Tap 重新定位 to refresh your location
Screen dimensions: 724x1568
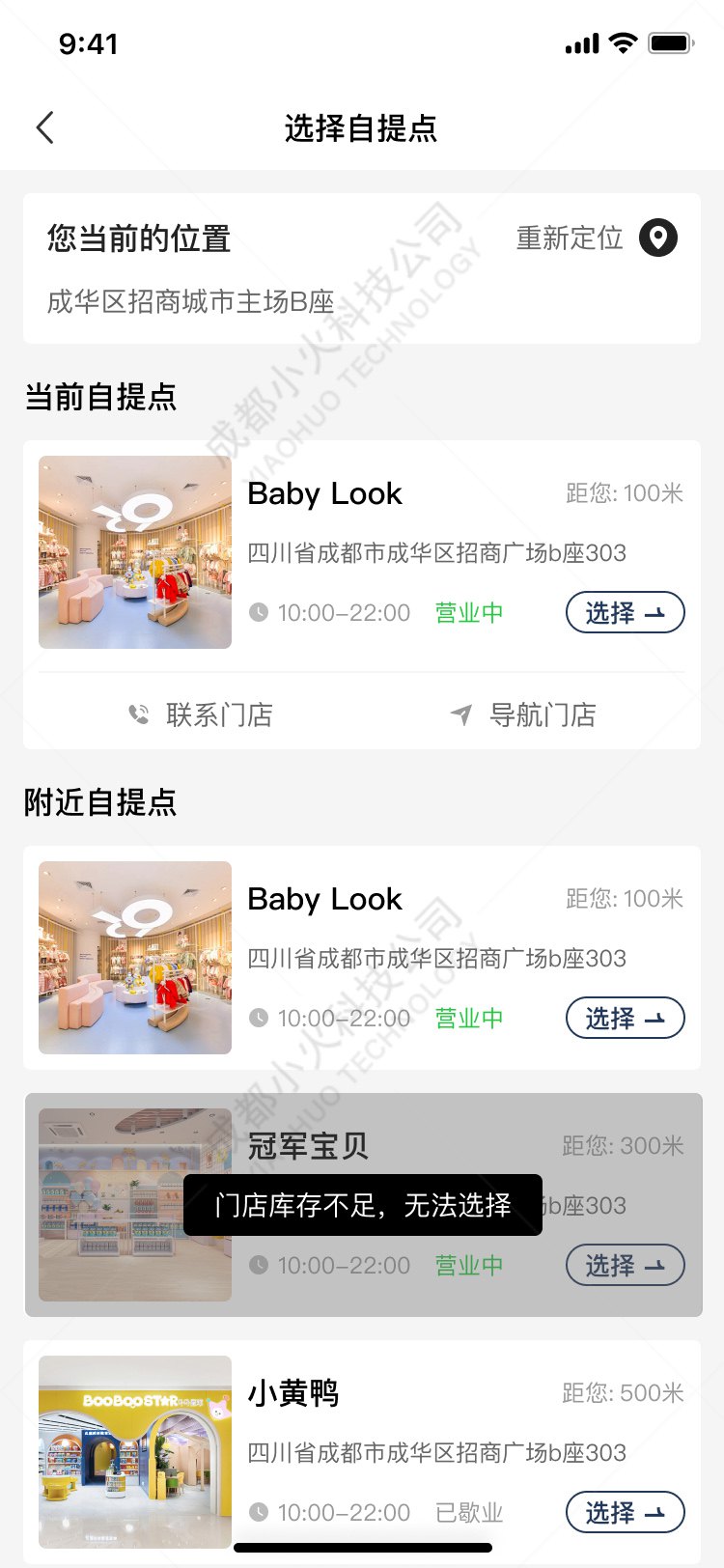[x=571, y=238]
